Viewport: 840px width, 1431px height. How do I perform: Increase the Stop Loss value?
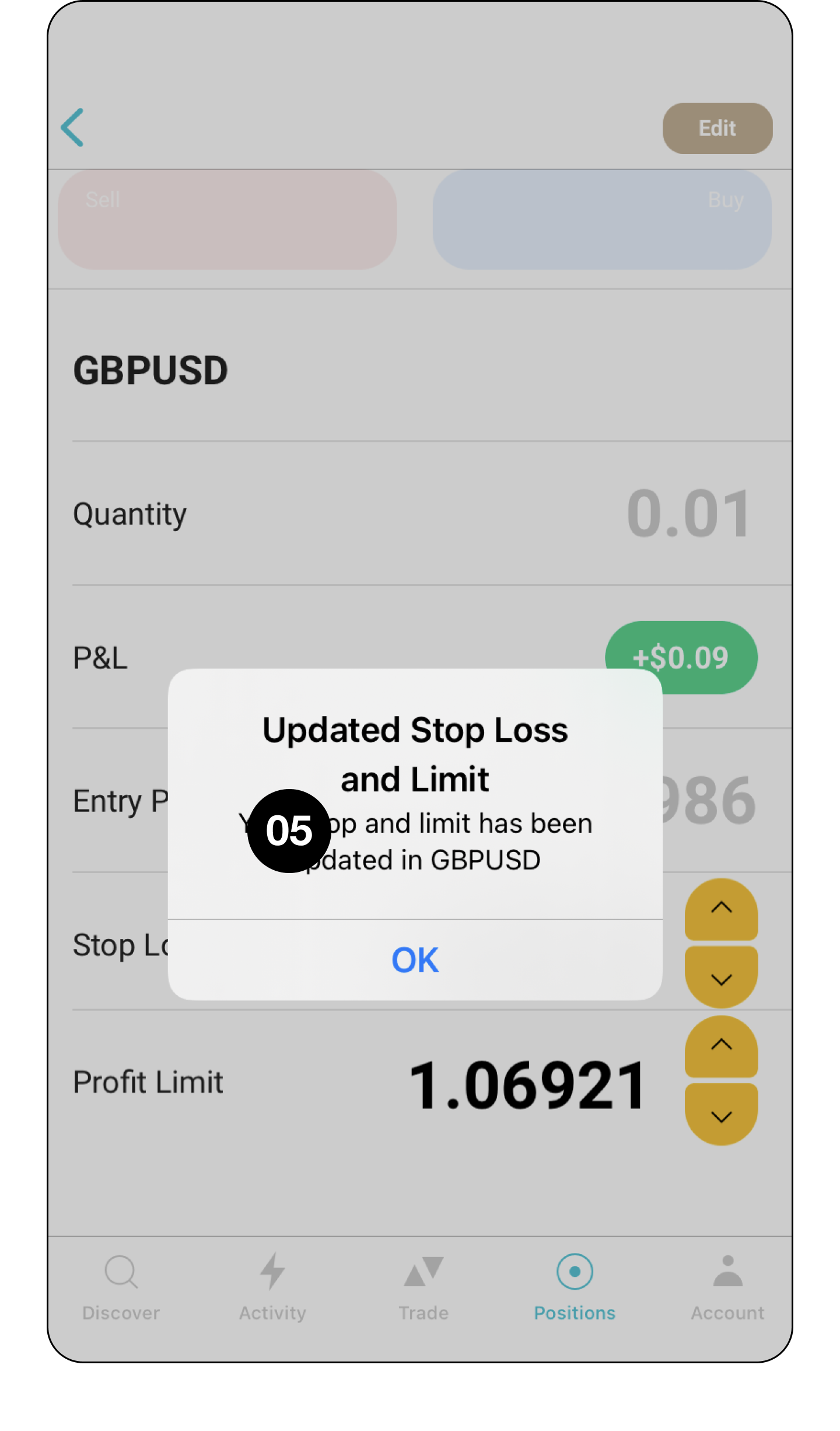[x=721, y=909]
